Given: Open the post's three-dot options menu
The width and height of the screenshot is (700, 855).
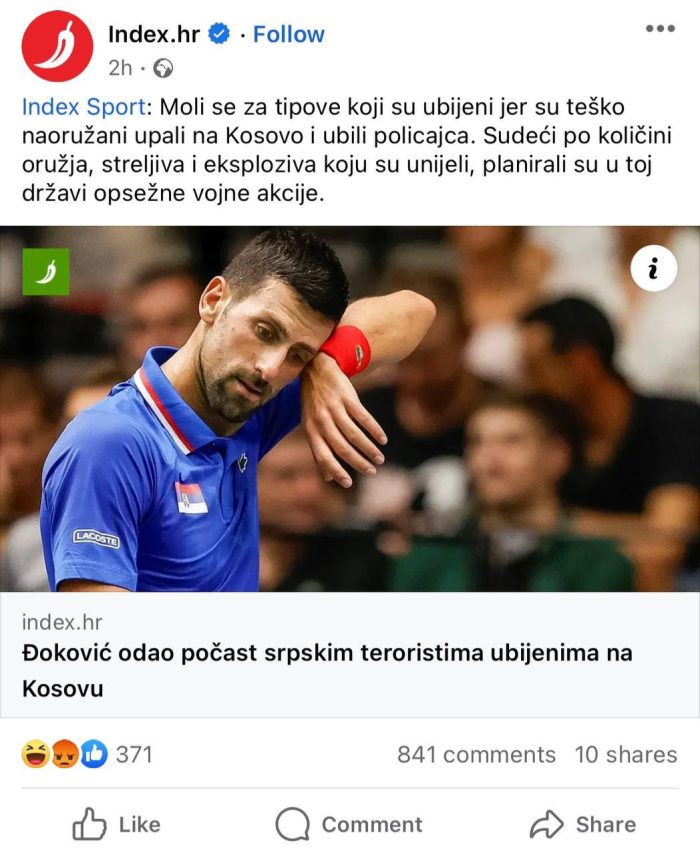Looking at the screenshot, I should (x=659, y=29).
